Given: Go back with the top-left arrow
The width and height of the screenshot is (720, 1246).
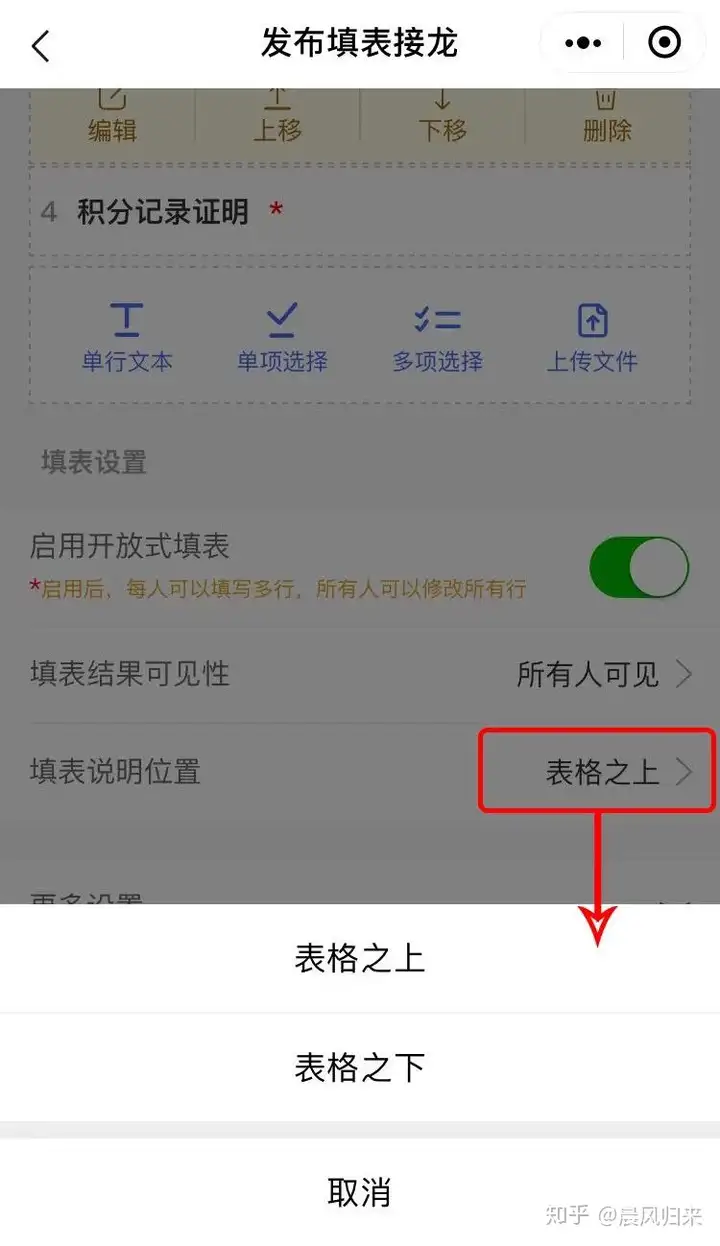Looking at the screenshot, I should coord(41,45).
